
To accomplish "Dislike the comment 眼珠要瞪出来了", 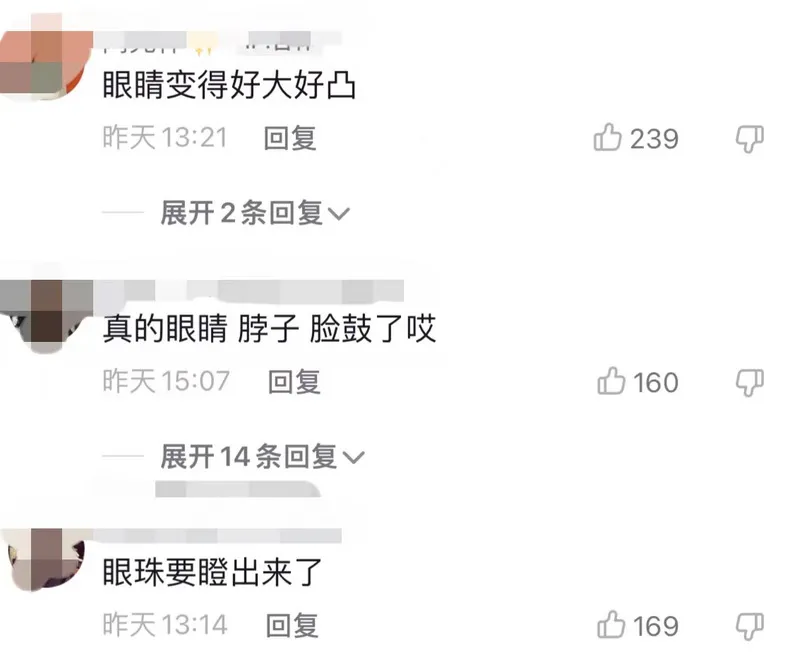I will click(750, 625).
